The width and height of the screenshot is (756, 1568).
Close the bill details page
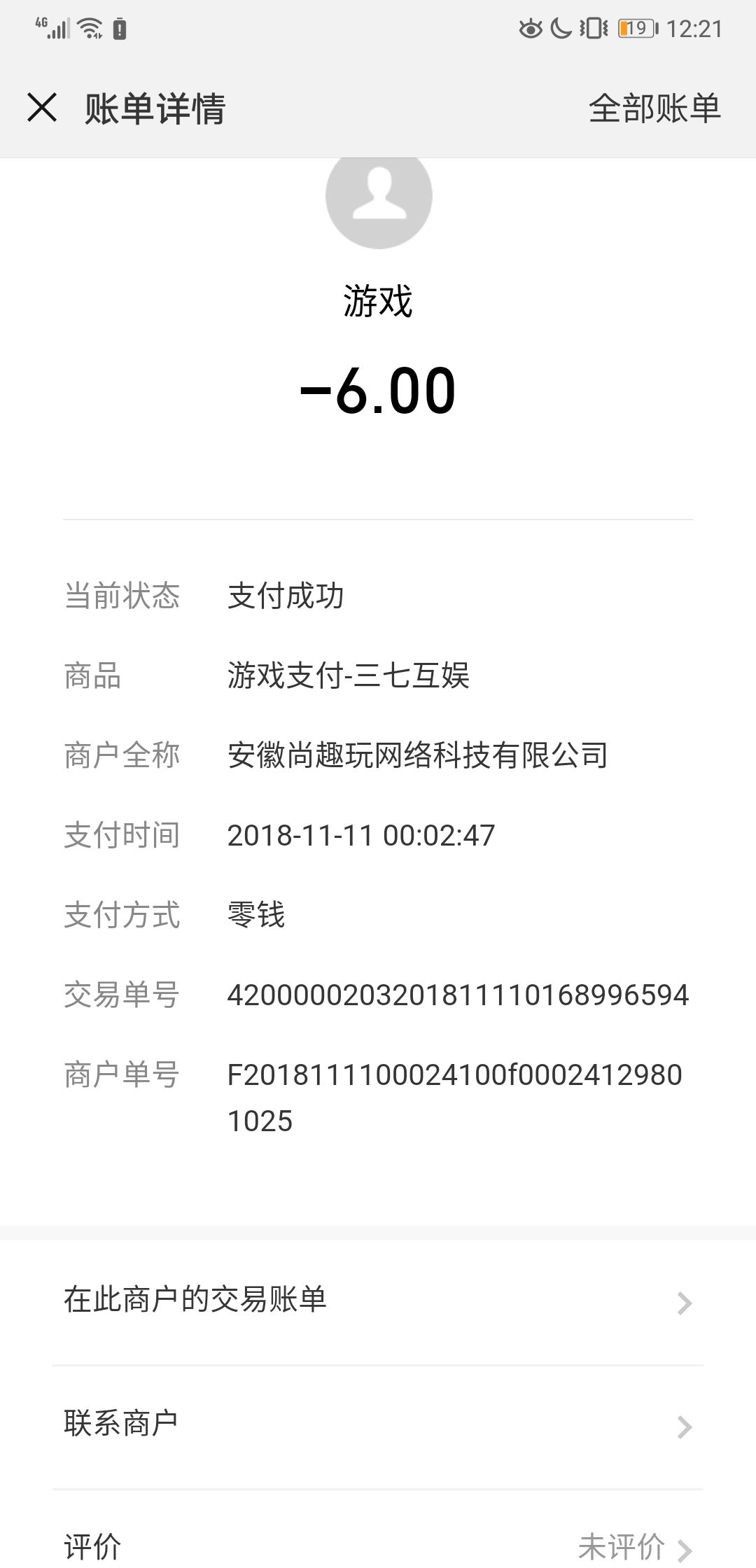(42, 108)
